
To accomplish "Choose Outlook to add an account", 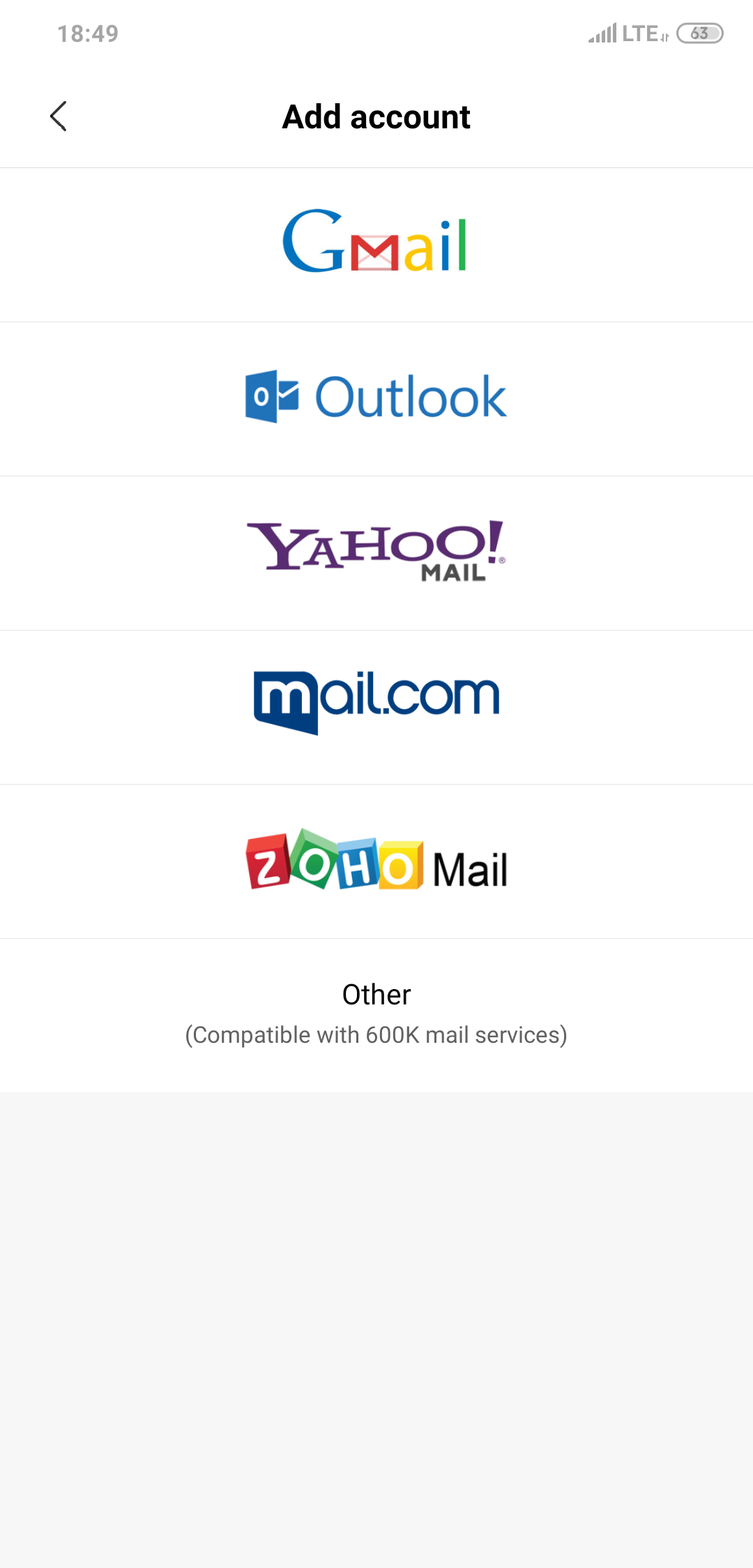I will (x=376, y=399).
